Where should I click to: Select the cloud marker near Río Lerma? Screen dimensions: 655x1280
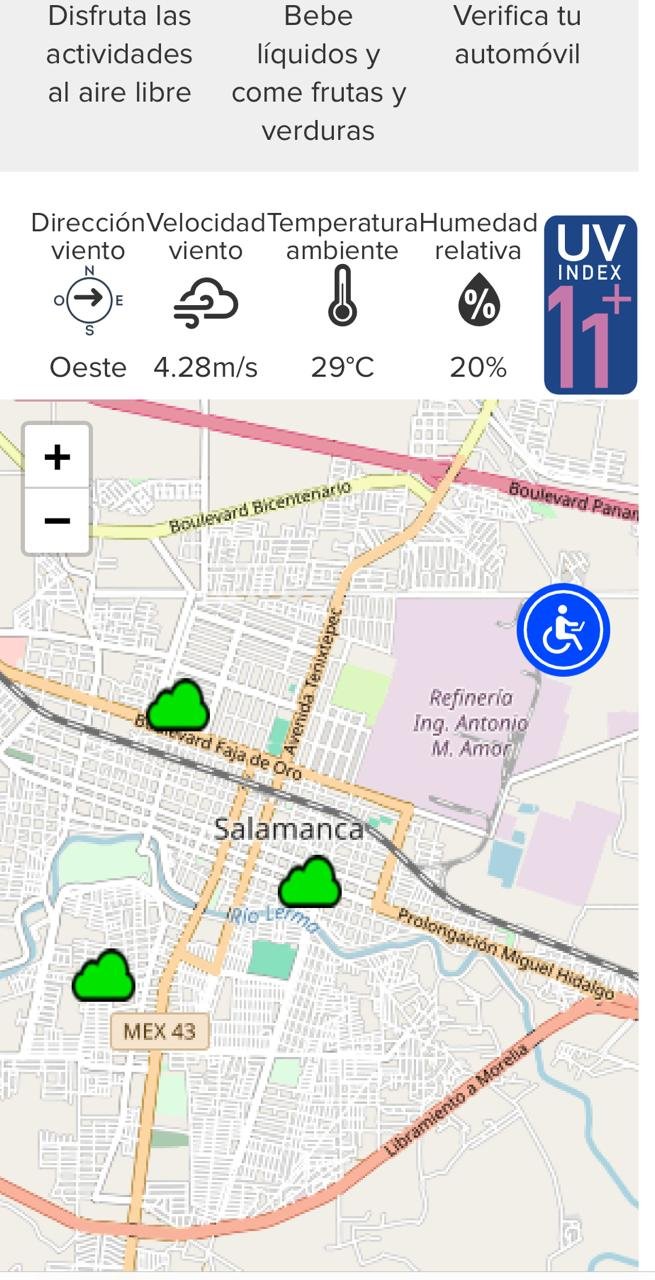[309, 882]
